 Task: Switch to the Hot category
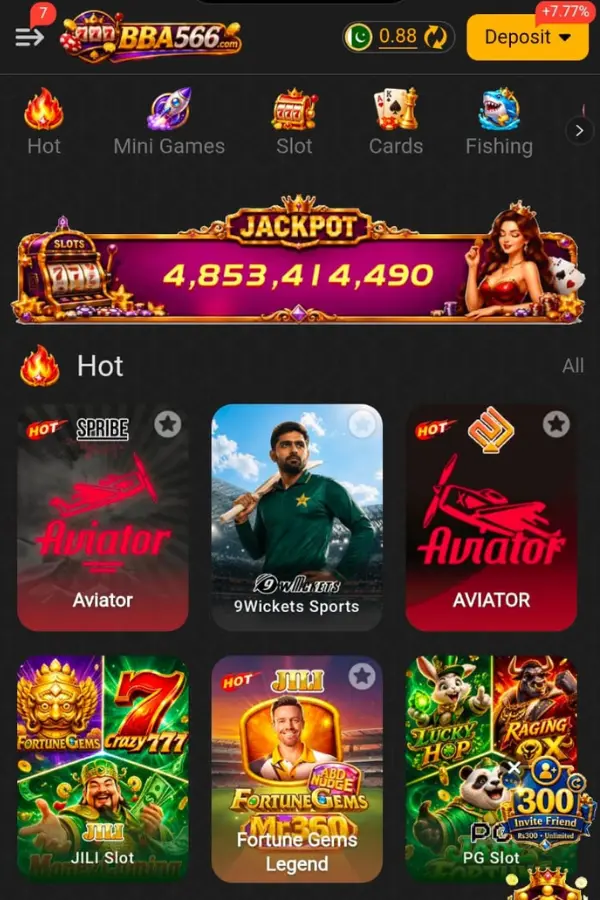coord(44,122)
